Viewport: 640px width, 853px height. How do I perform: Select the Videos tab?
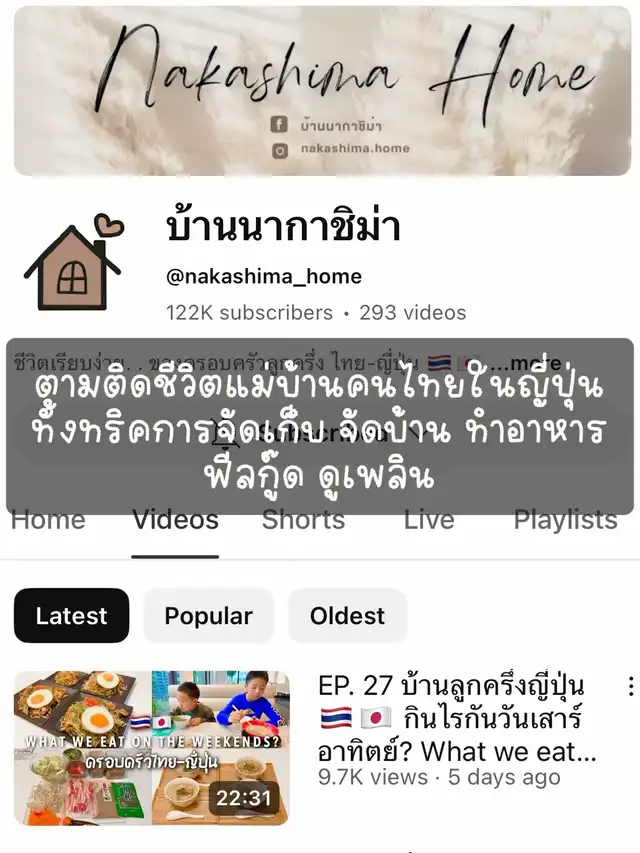175,520
